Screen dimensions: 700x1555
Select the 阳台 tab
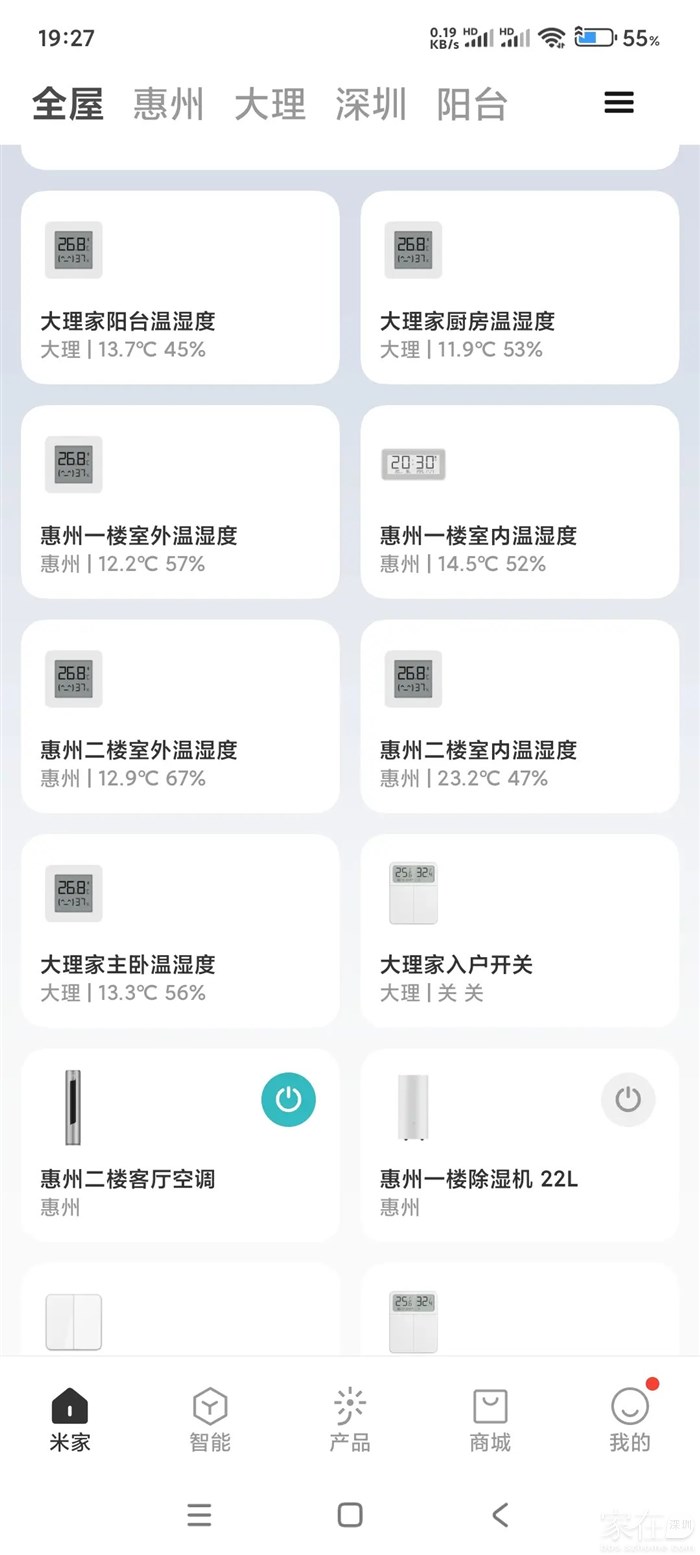(472, 104)
